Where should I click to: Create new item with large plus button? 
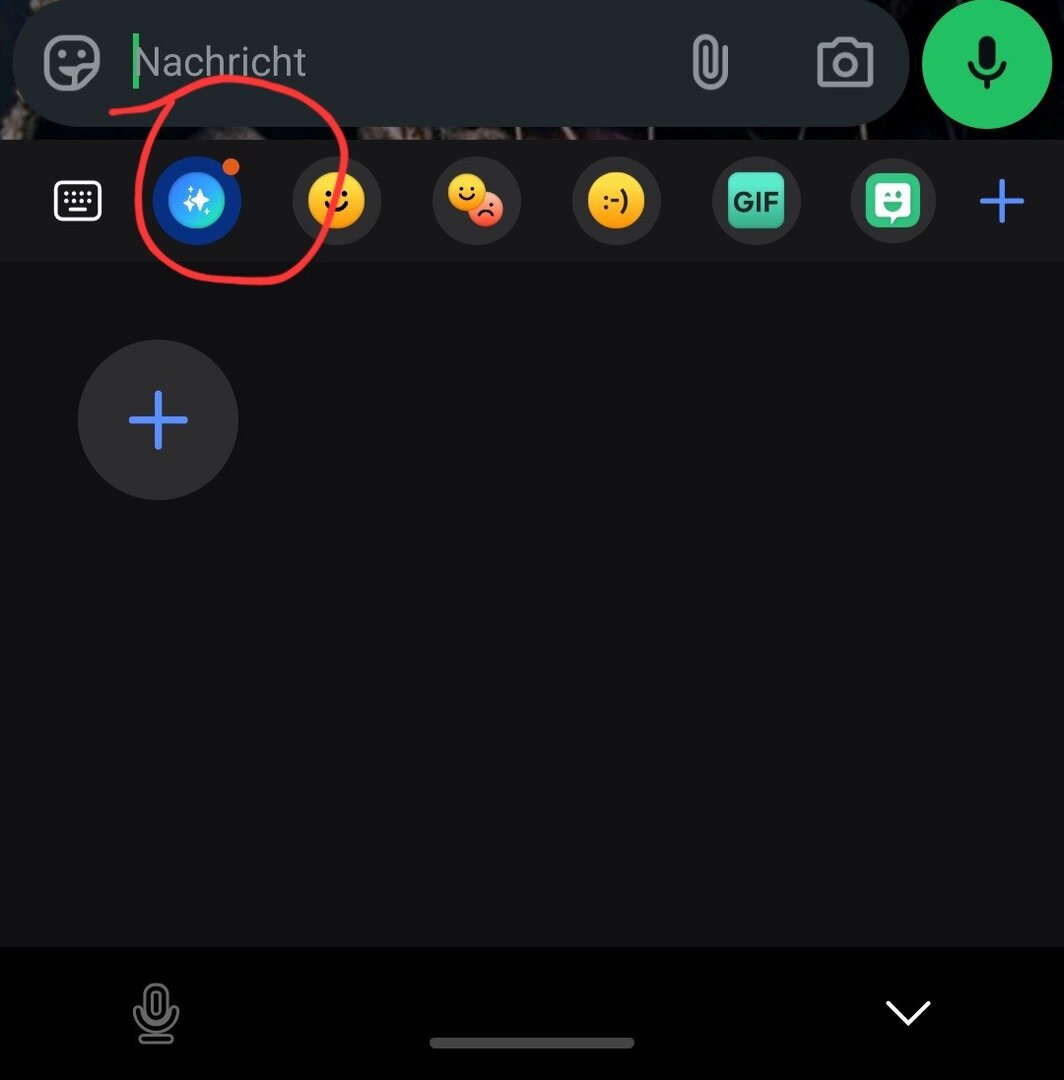(x=158, y=420)
